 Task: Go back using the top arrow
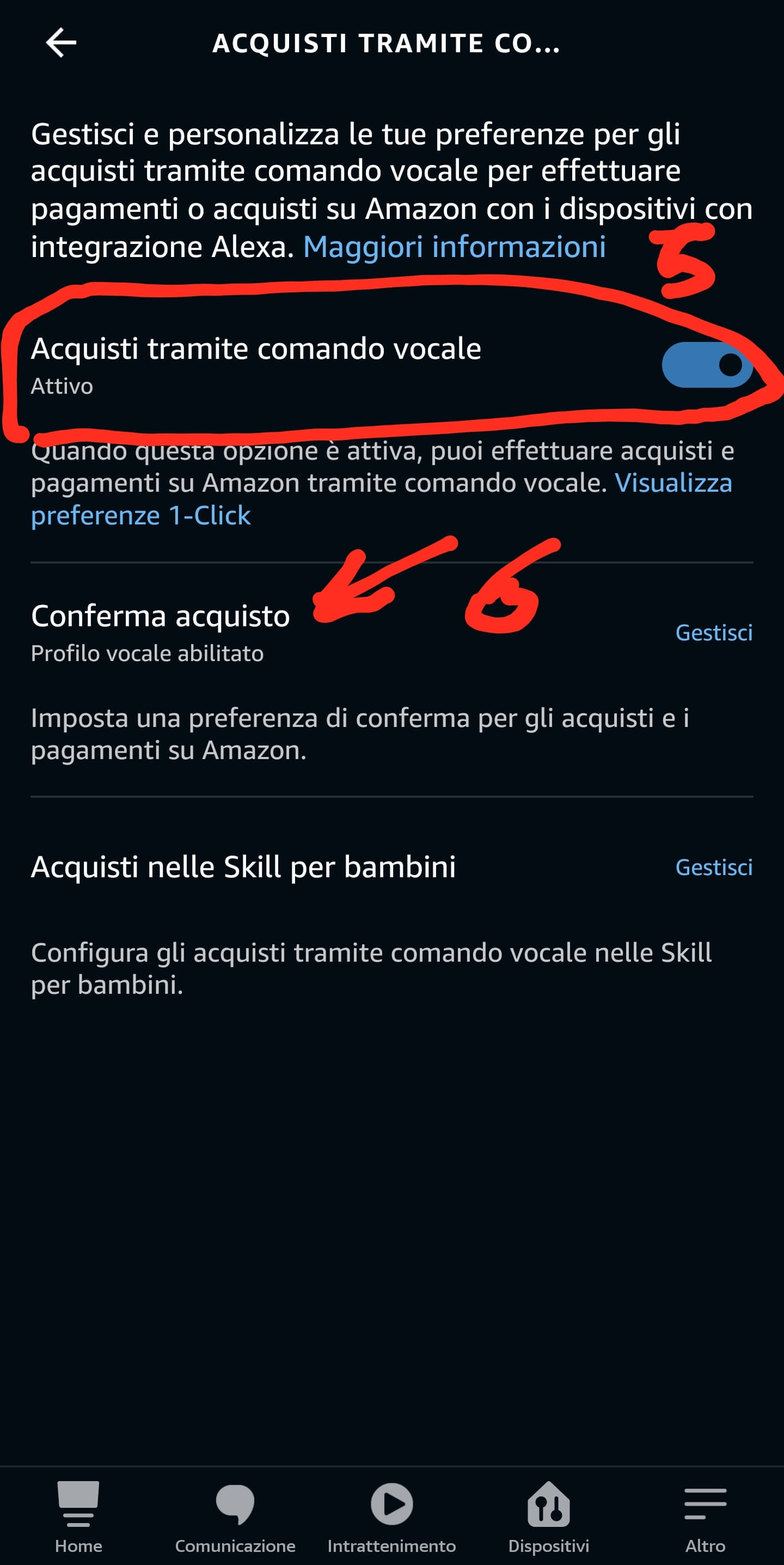click(x=62, y=43)
